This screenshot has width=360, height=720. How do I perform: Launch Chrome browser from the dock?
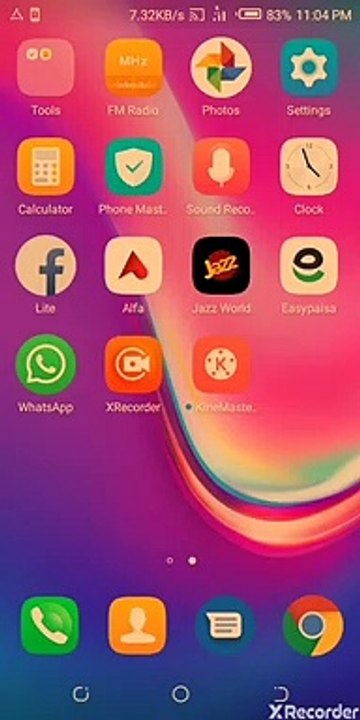313,625
